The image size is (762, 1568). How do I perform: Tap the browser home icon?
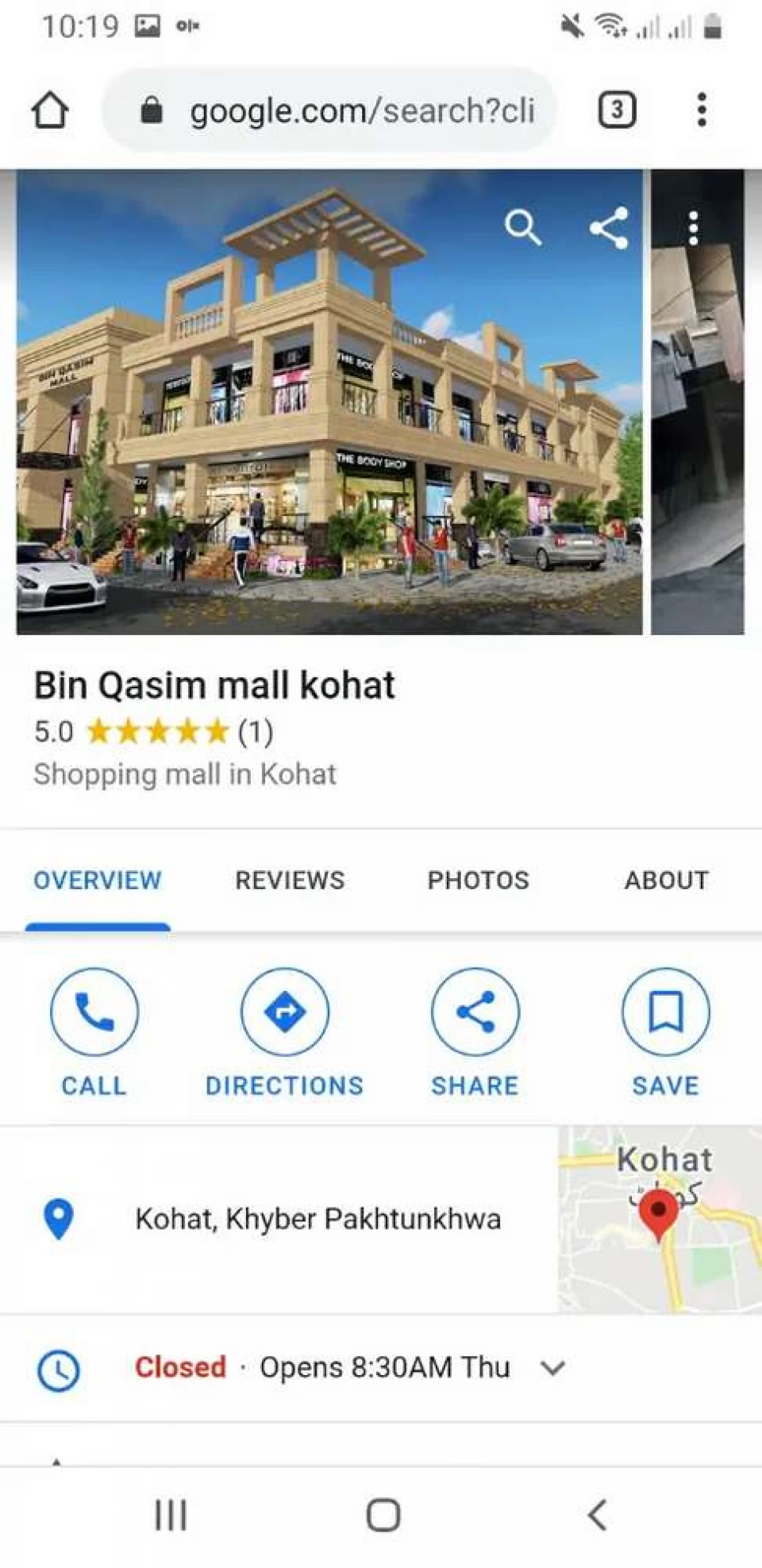point(50,110)
